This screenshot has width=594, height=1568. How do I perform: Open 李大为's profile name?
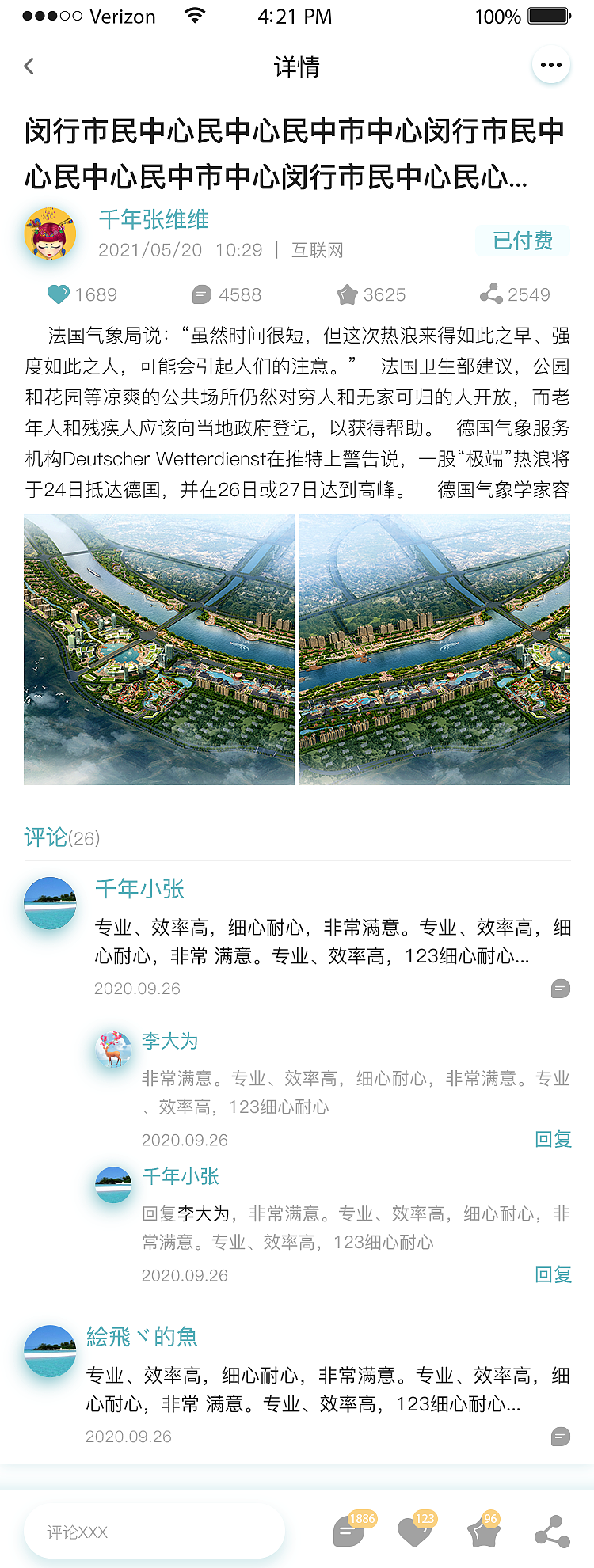[x=169, y=1041]
